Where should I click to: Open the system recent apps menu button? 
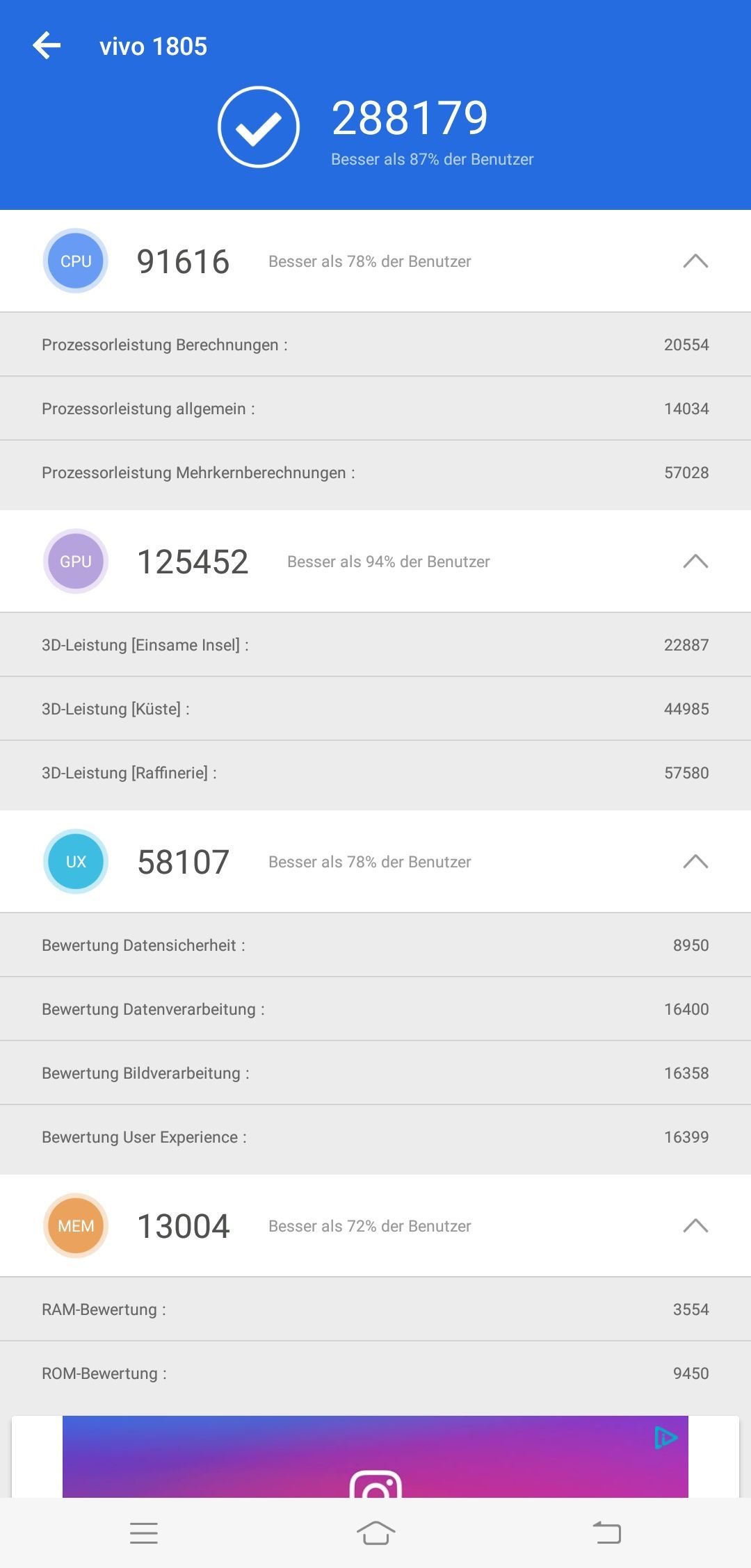point(144,1533)
